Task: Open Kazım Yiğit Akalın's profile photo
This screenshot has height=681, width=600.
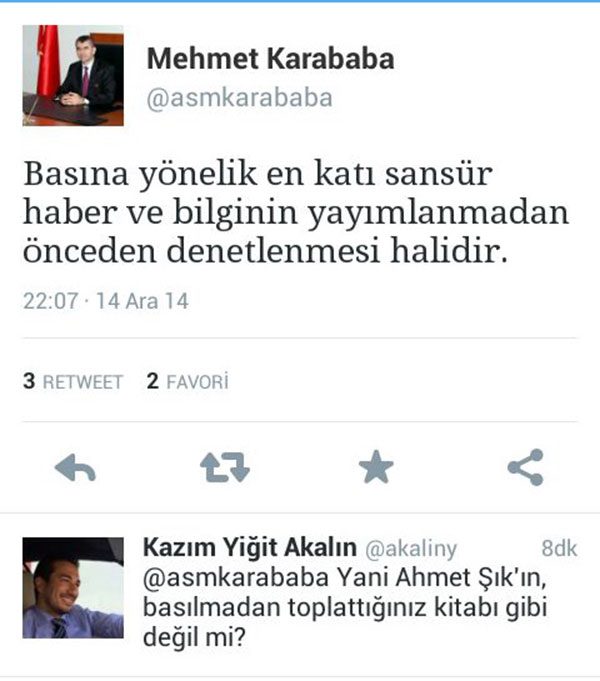Action: tap(73, 588)
